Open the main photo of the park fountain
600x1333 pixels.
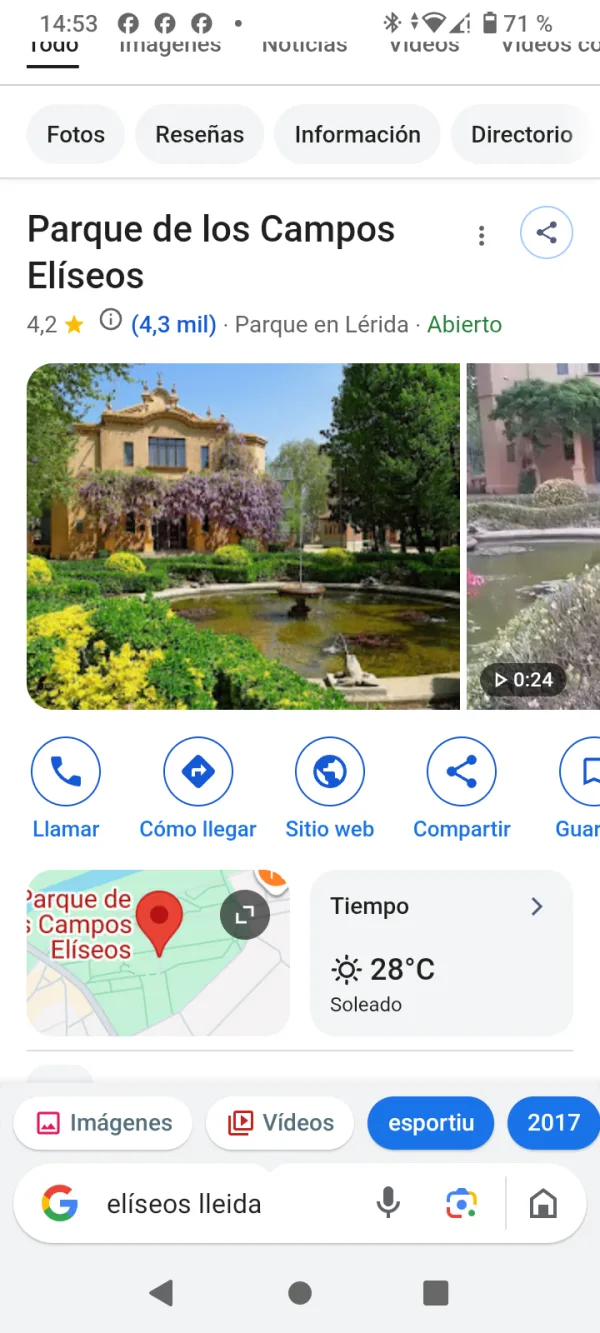(243, 536)
